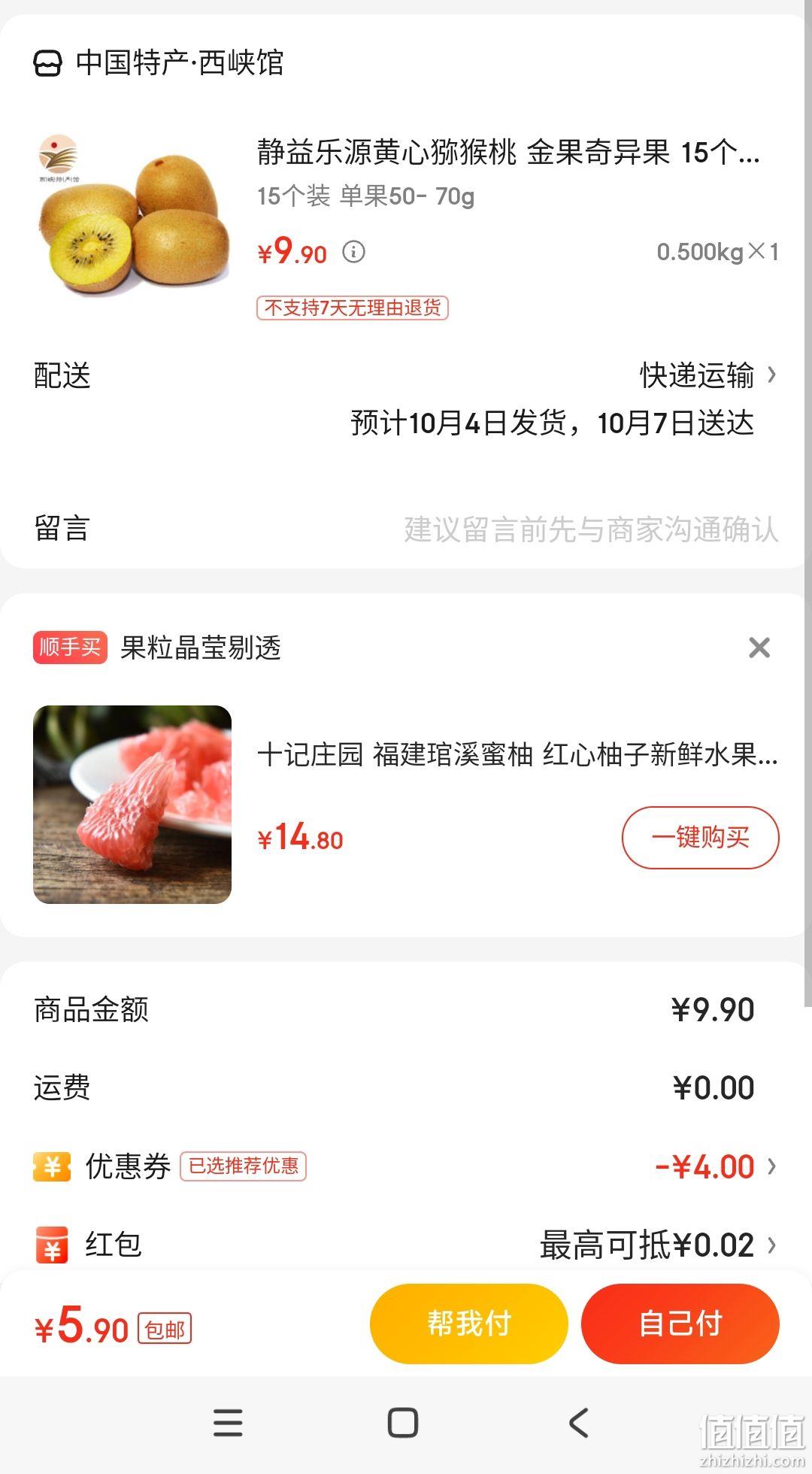Open the 中国特产·西峡馆 store page

(x=159, y=62)
